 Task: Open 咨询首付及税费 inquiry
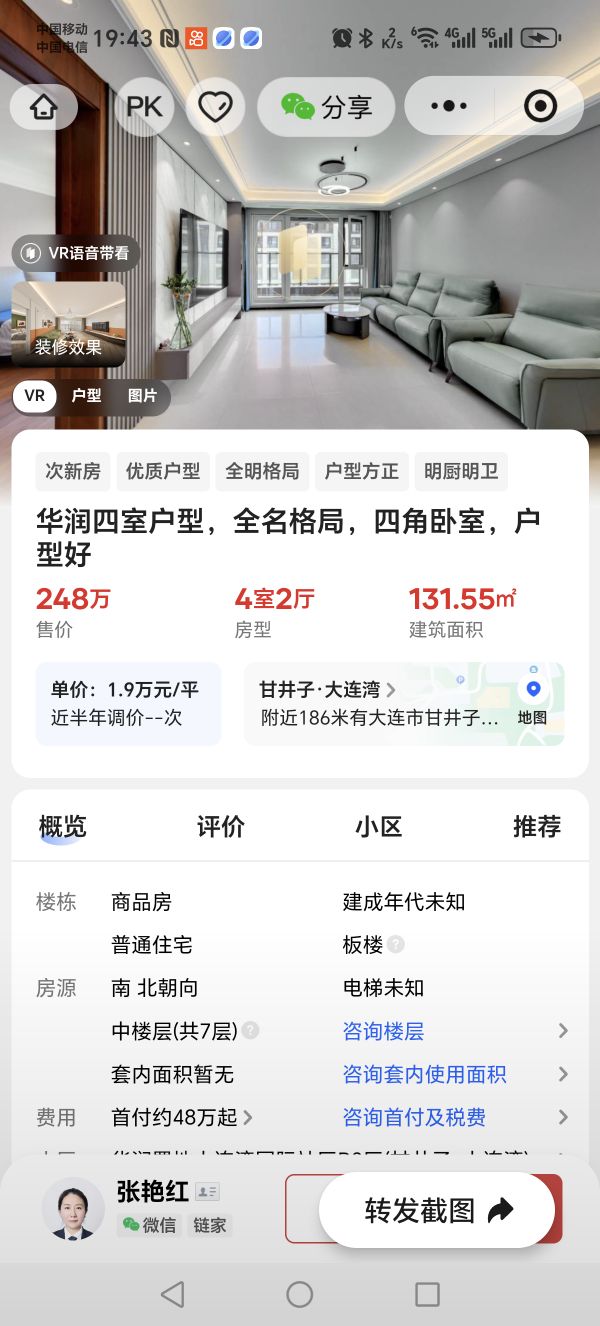point(414,1117)
